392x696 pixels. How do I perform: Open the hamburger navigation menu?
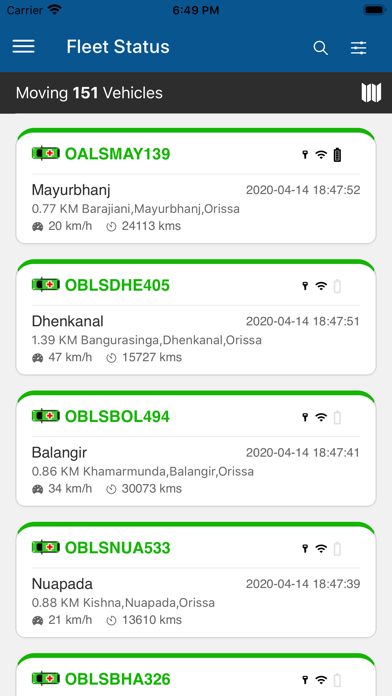click(x=24, y=47)
